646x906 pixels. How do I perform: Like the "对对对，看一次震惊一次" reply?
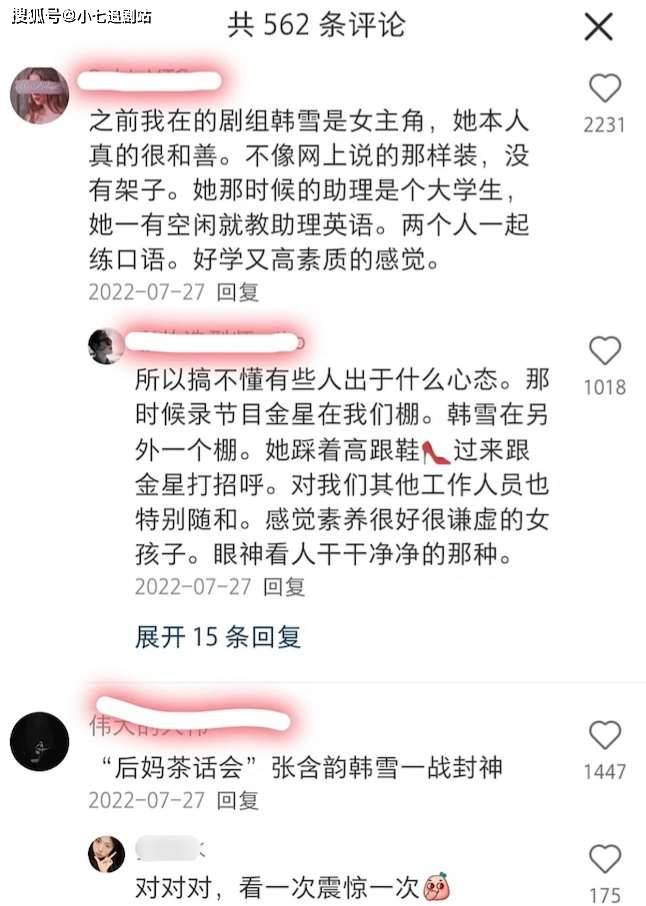605,859
